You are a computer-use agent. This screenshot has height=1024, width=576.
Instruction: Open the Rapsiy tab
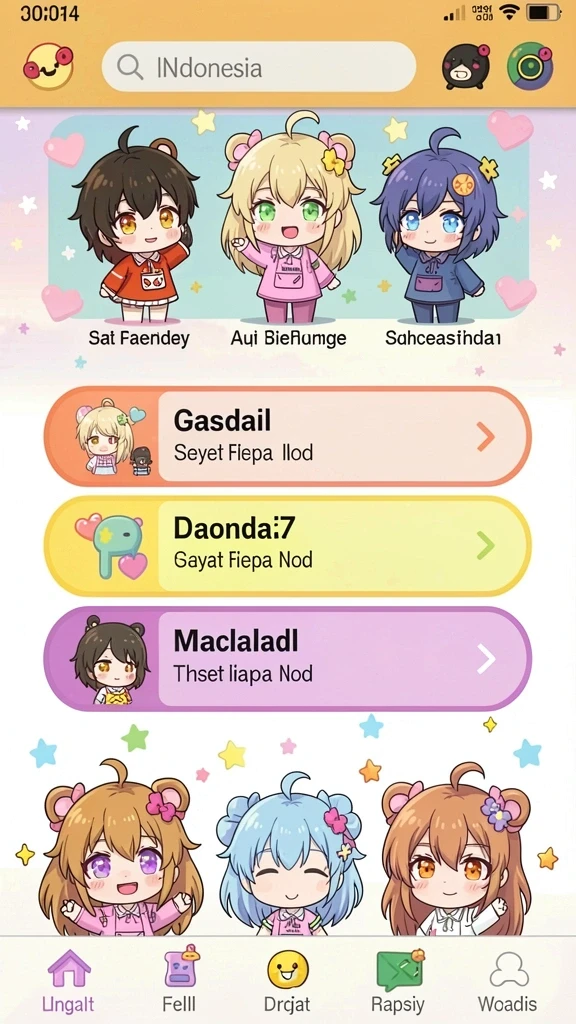[x=398, y=982]
